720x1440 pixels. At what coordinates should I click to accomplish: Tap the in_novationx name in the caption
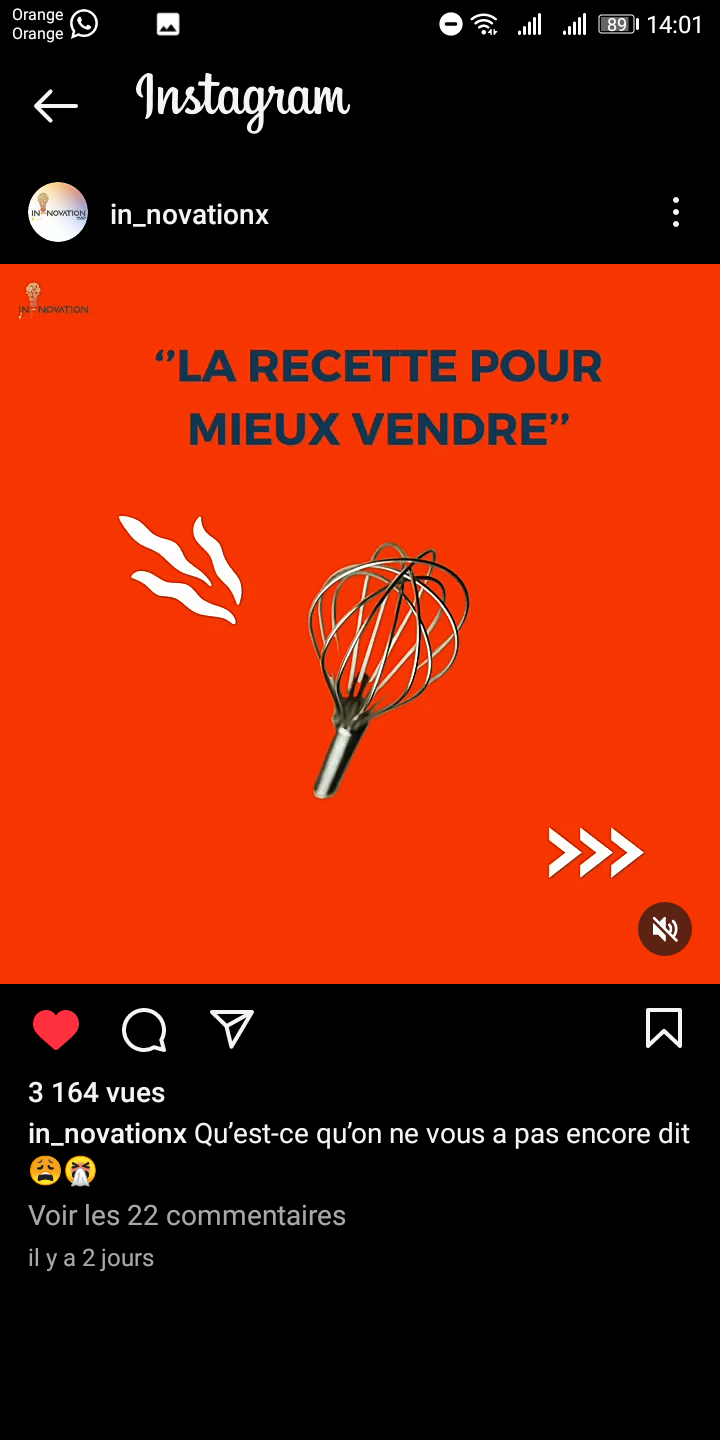point(108,1134)
